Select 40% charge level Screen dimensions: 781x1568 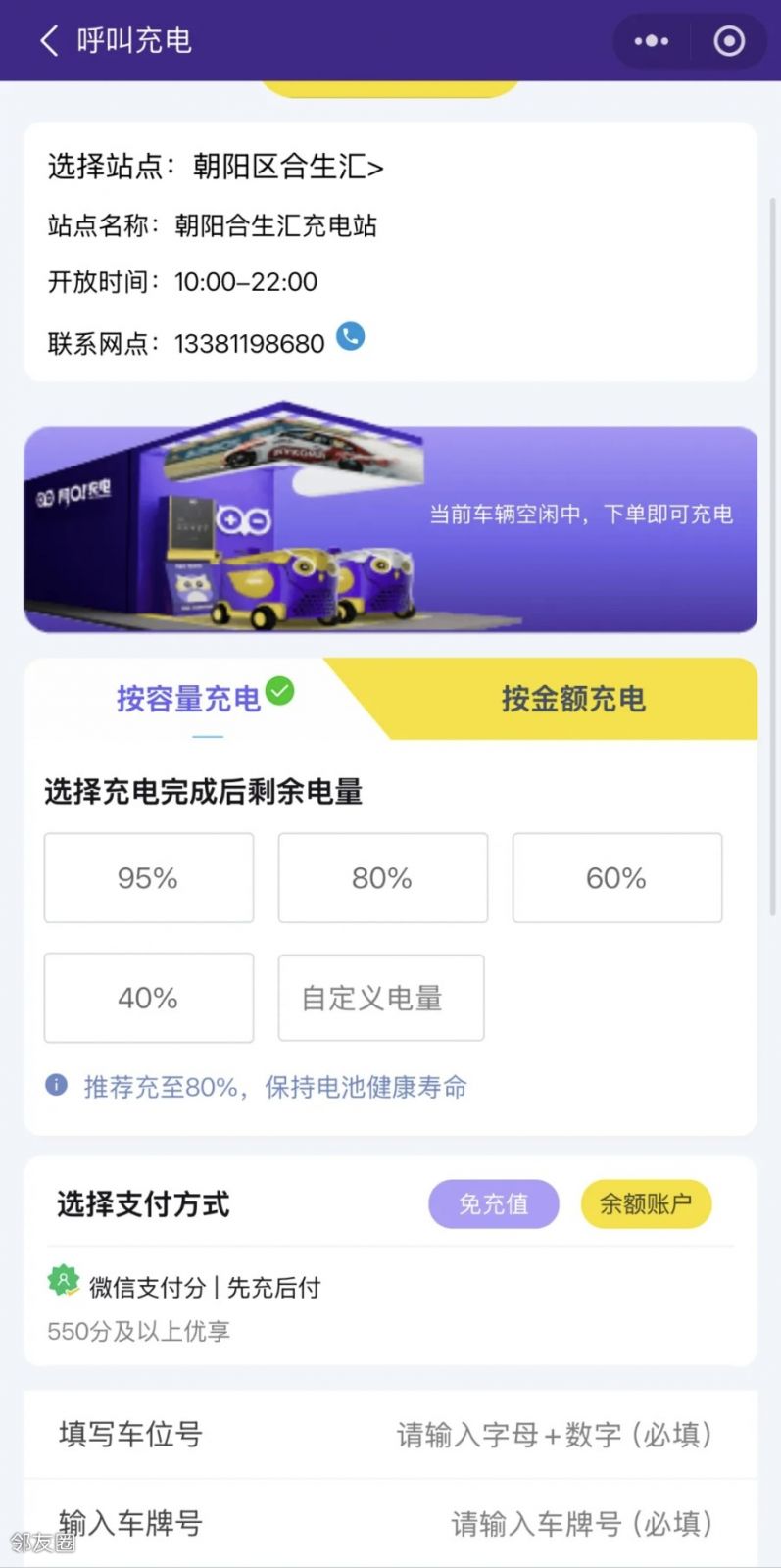[x=149, y=998]
